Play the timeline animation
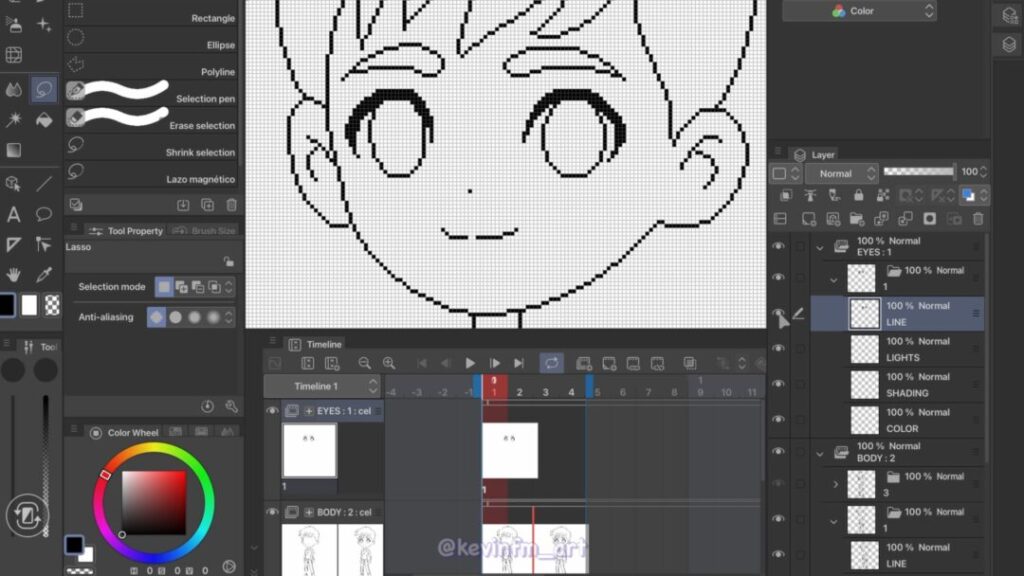The image size is (1024, 576). tap(470, 363)
